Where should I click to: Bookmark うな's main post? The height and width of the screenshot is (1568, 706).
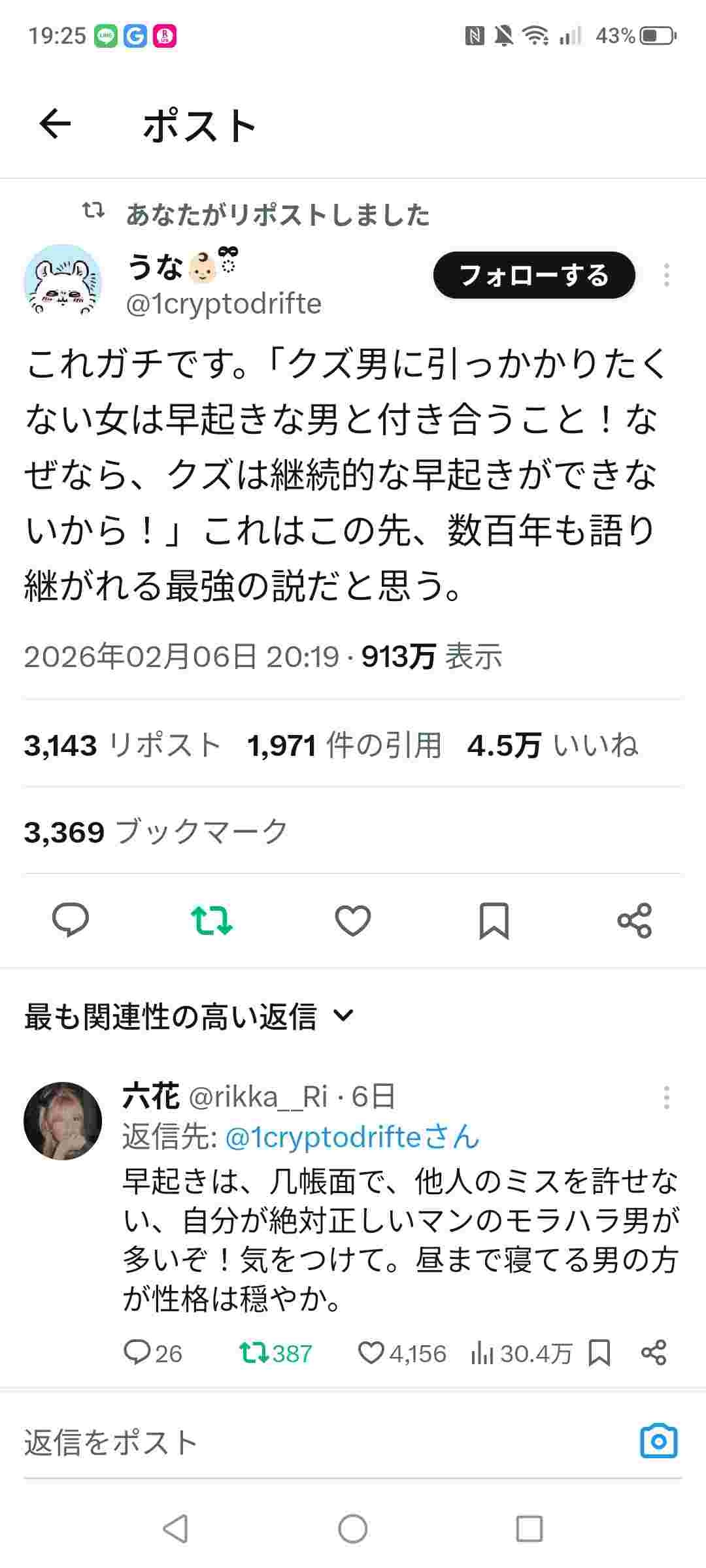tap(494, 920)
